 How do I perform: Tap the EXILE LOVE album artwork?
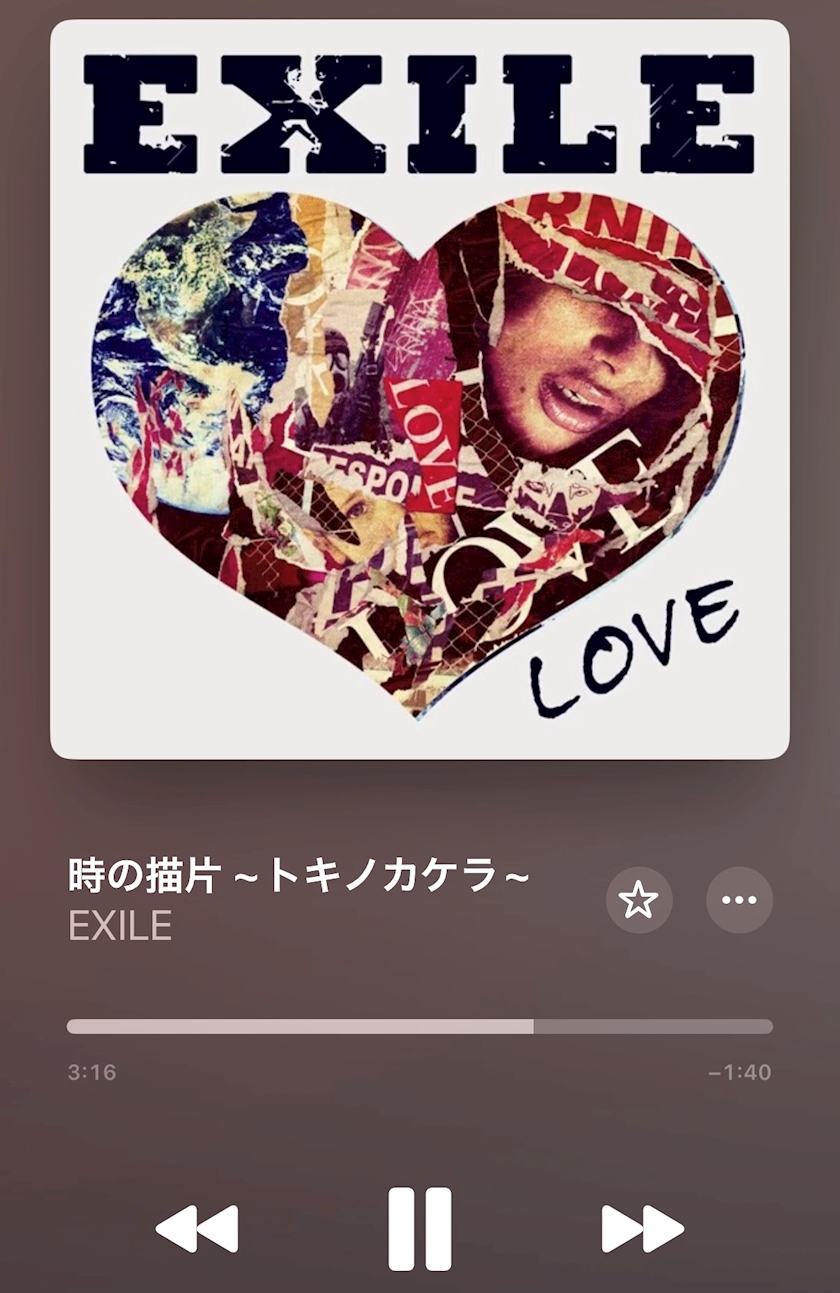tap(420, 389)
